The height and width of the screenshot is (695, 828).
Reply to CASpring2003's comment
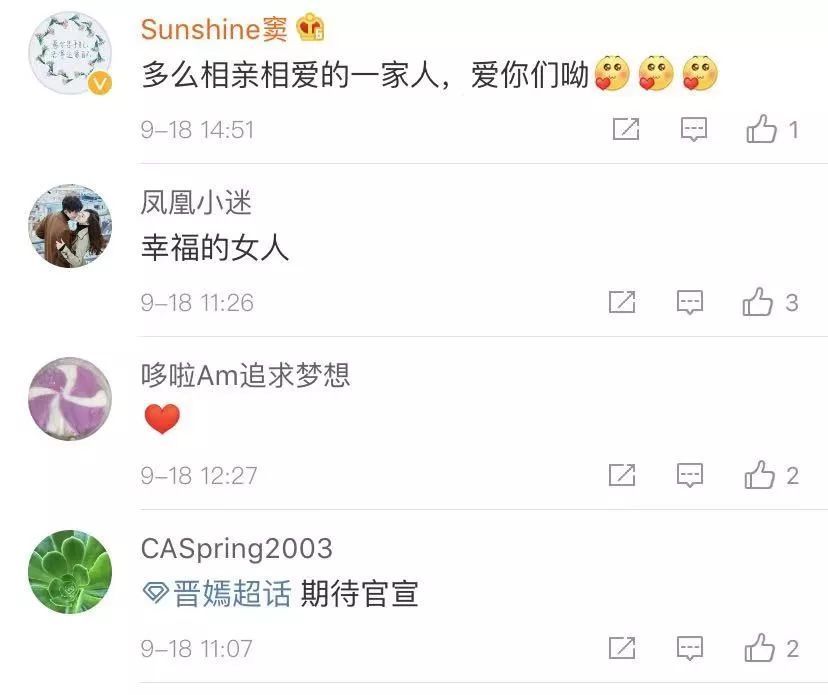(690, 648)
